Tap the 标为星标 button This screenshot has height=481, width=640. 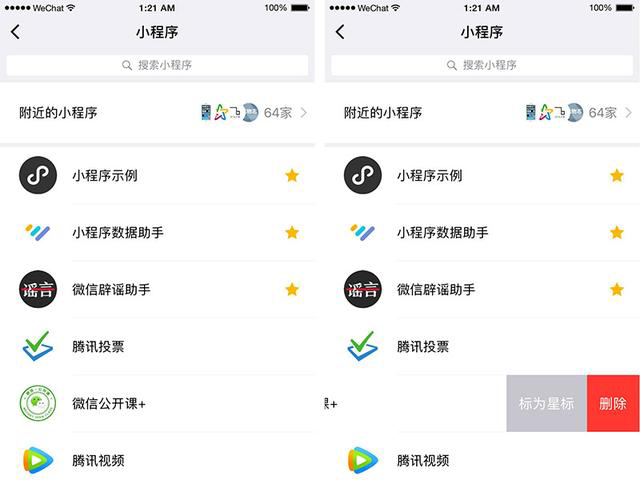pyautogui.click(x=546, y=404)
